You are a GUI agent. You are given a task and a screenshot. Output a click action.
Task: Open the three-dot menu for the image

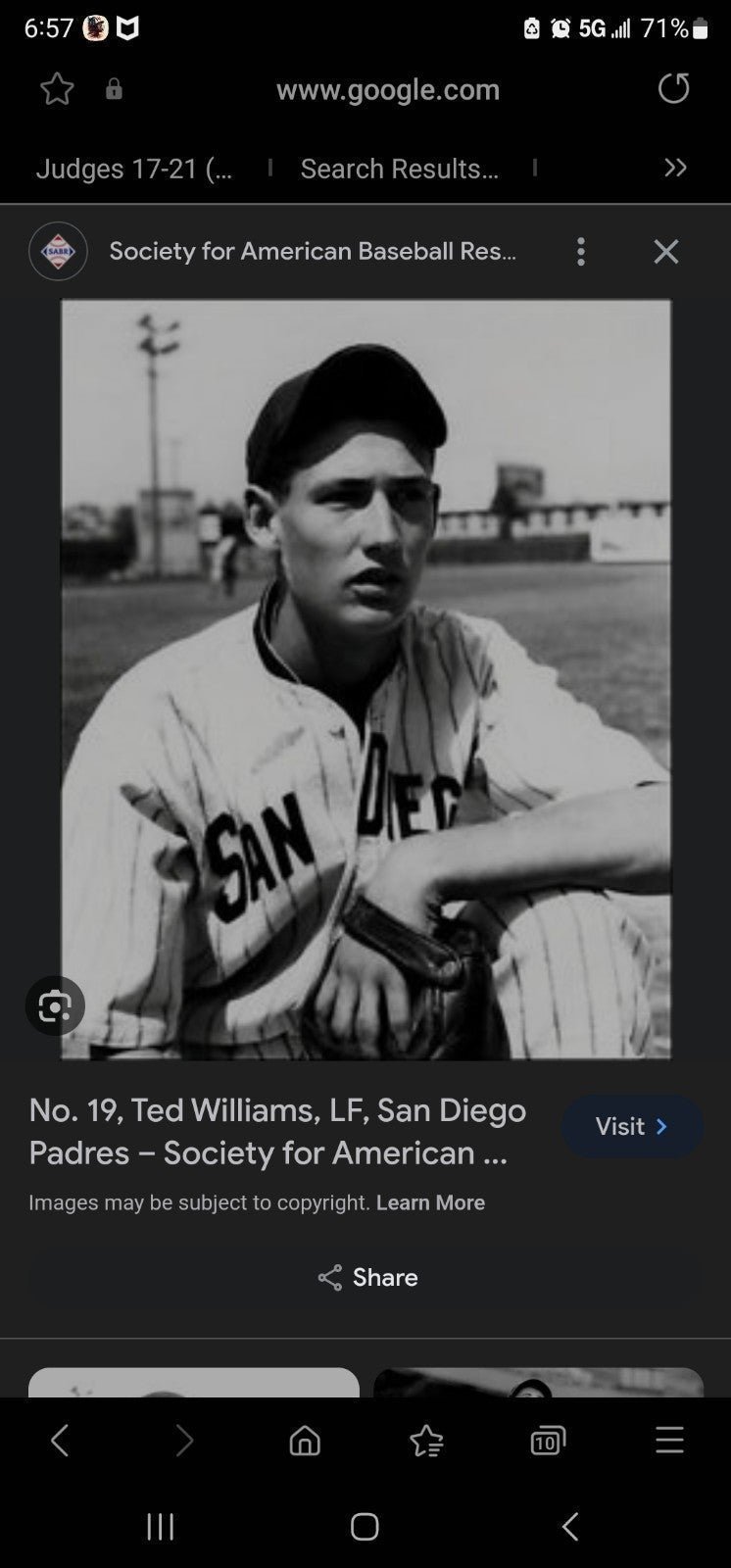click(581, 252)
